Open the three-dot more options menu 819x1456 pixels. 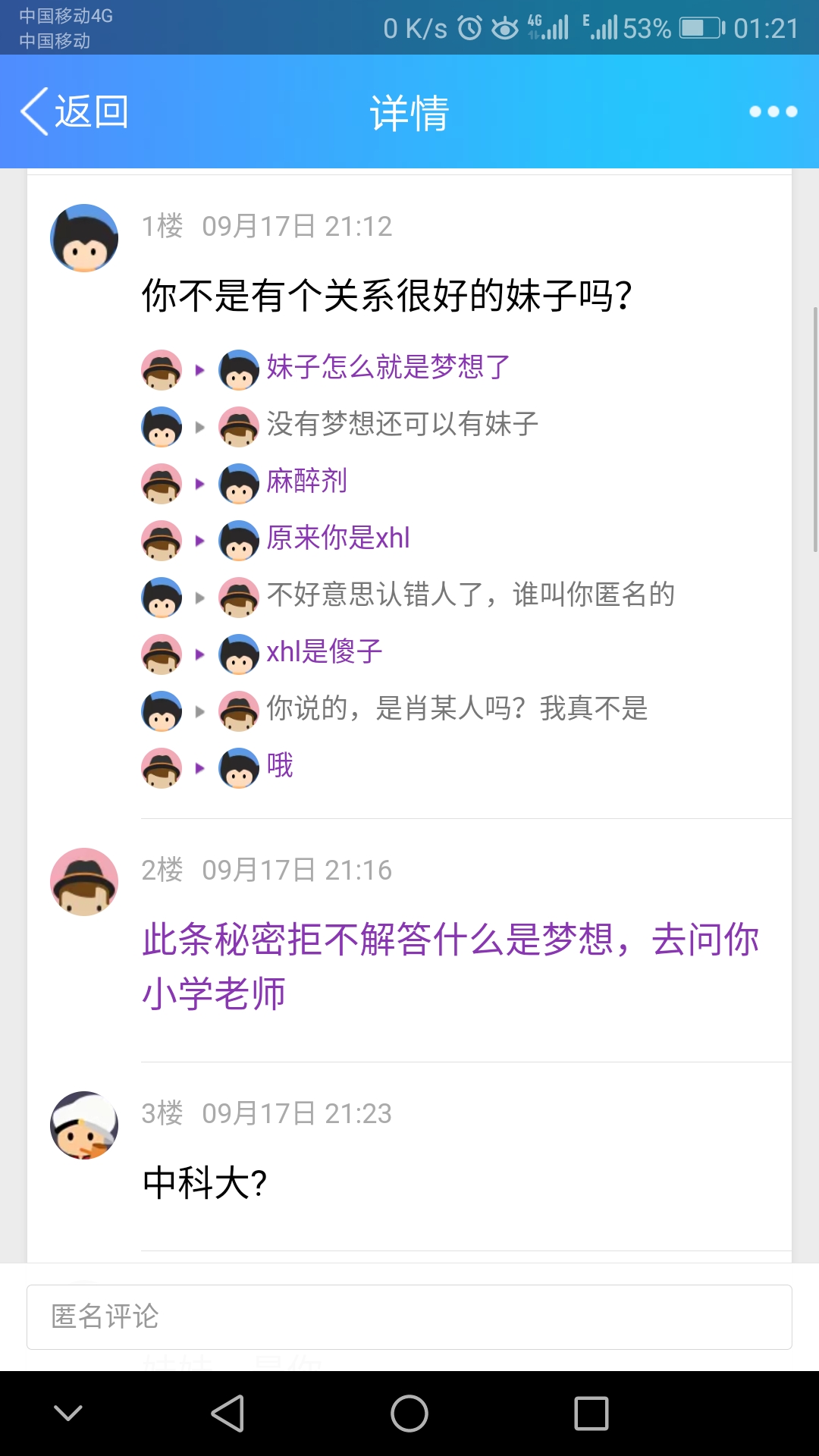pyautogui.click(x=773, y=112)
